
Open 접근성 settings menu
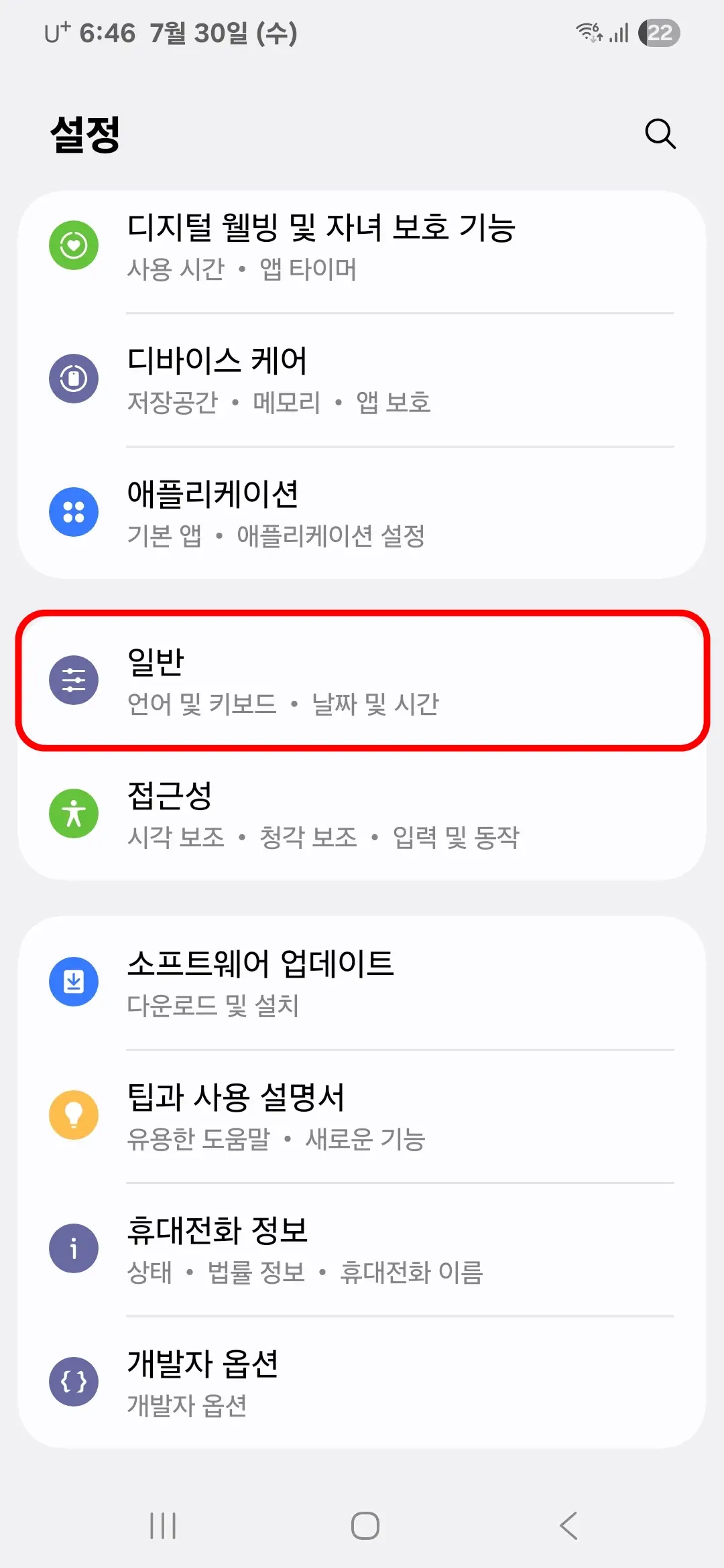pos(362,814)
